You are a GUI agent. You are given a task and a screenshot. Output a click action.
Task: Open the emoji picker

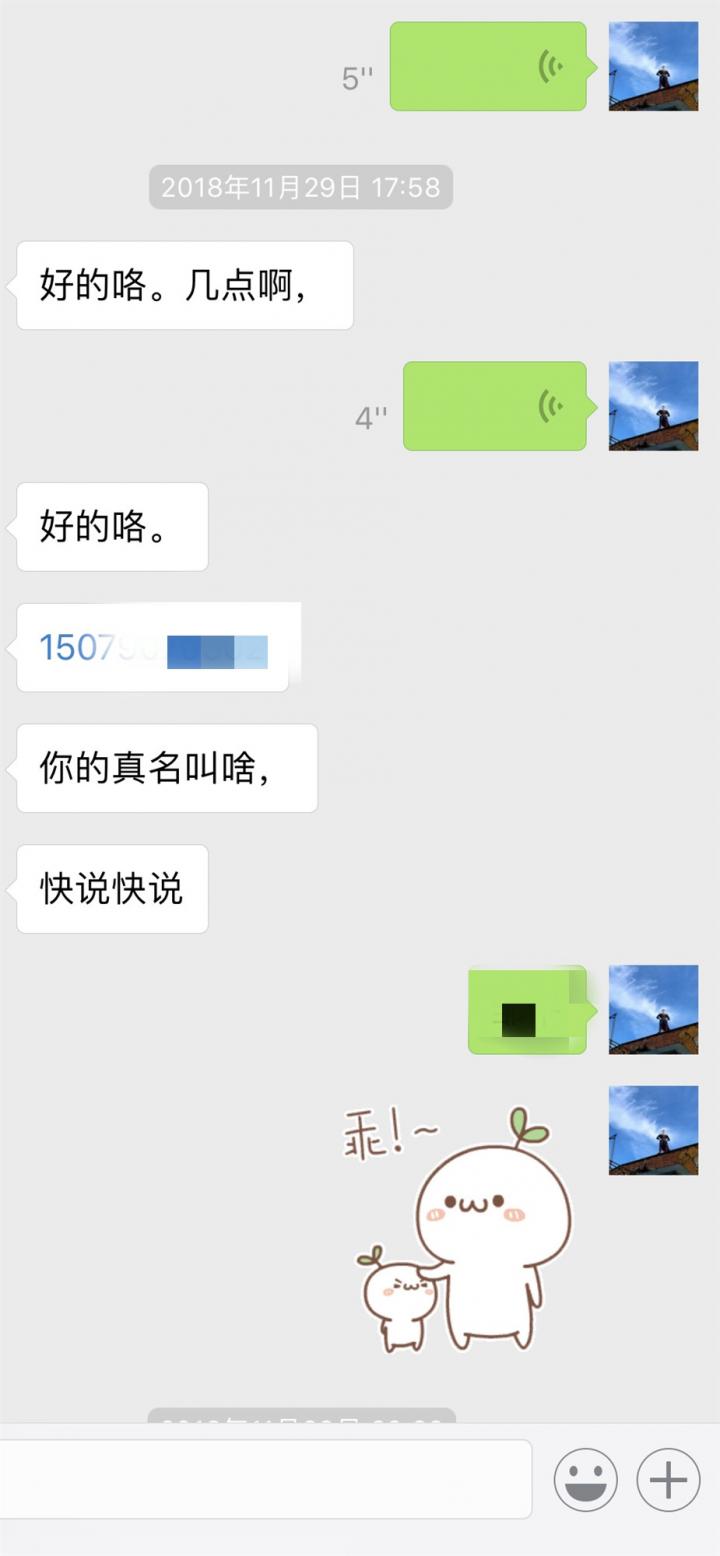tap(585, 1478)
